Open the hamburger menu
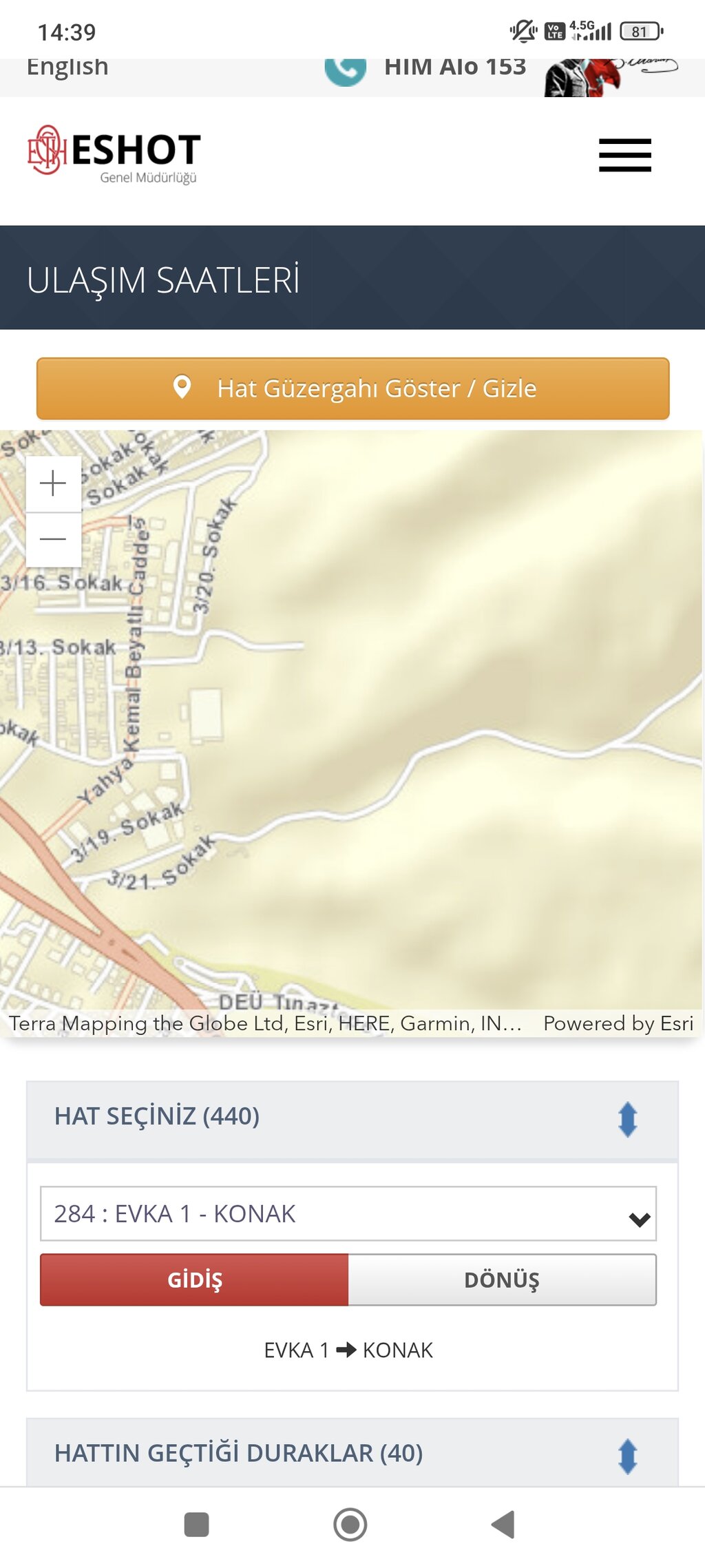Image resolution: width=705 pixels, height=1568 pixels. pos(624,155)
